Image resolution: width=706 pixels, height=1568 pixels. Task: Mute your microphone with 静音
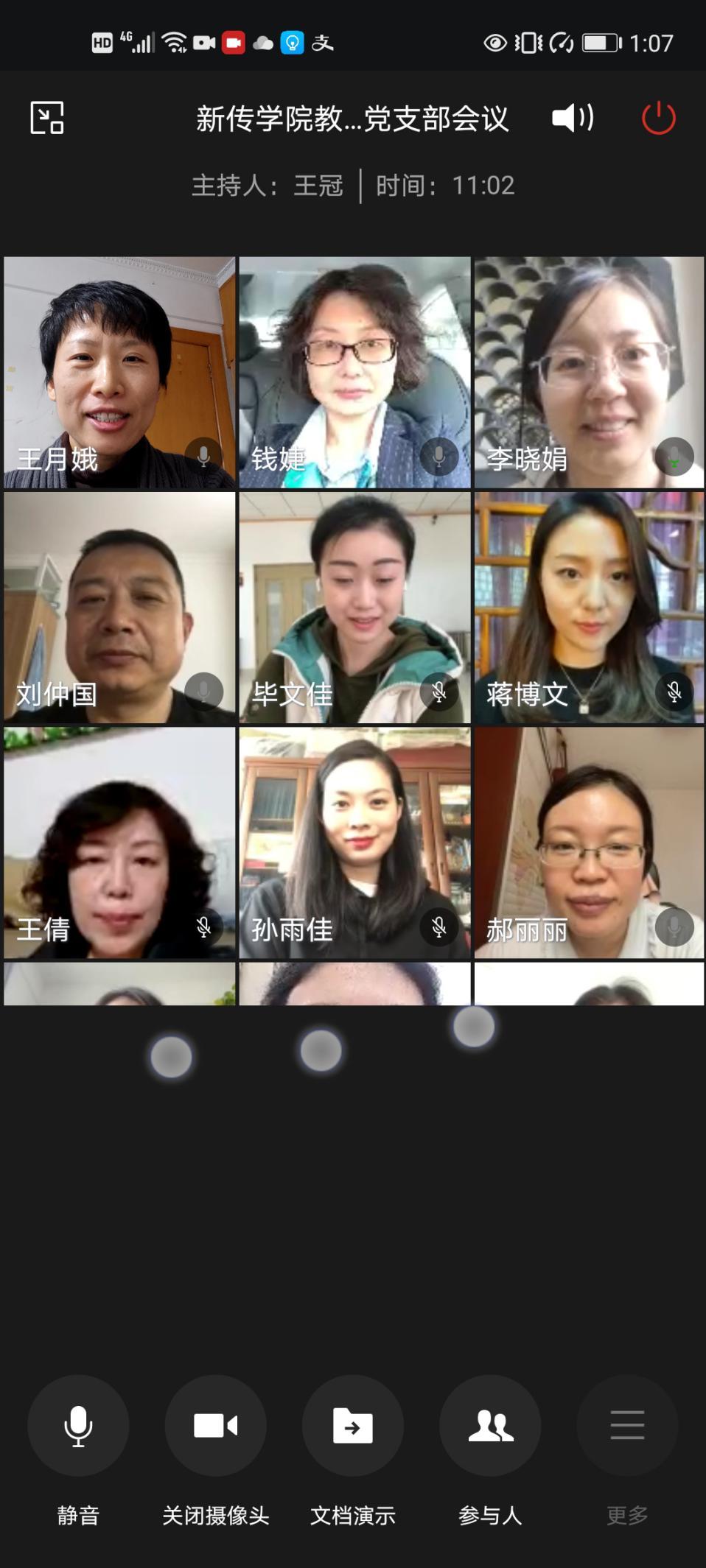click(x=78, y=1426)
